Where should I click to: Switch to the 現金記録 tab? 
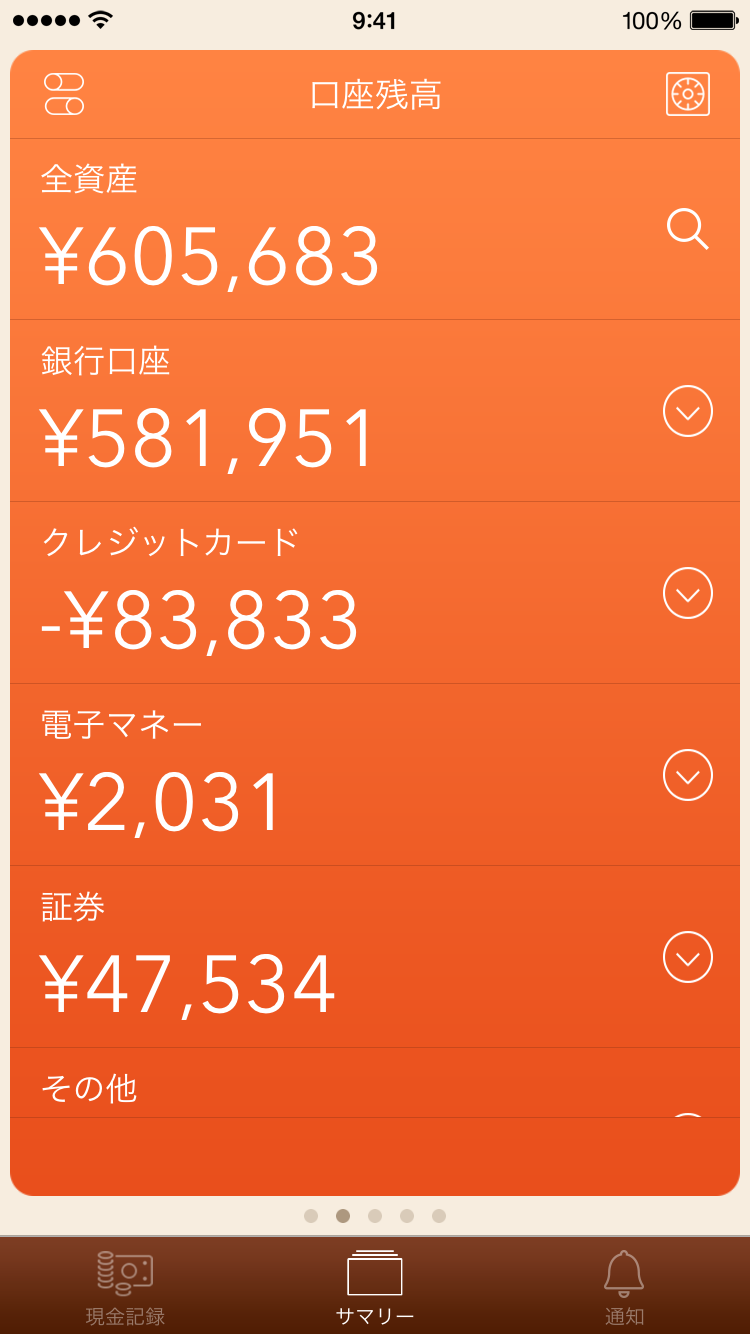pos(125,1288)
